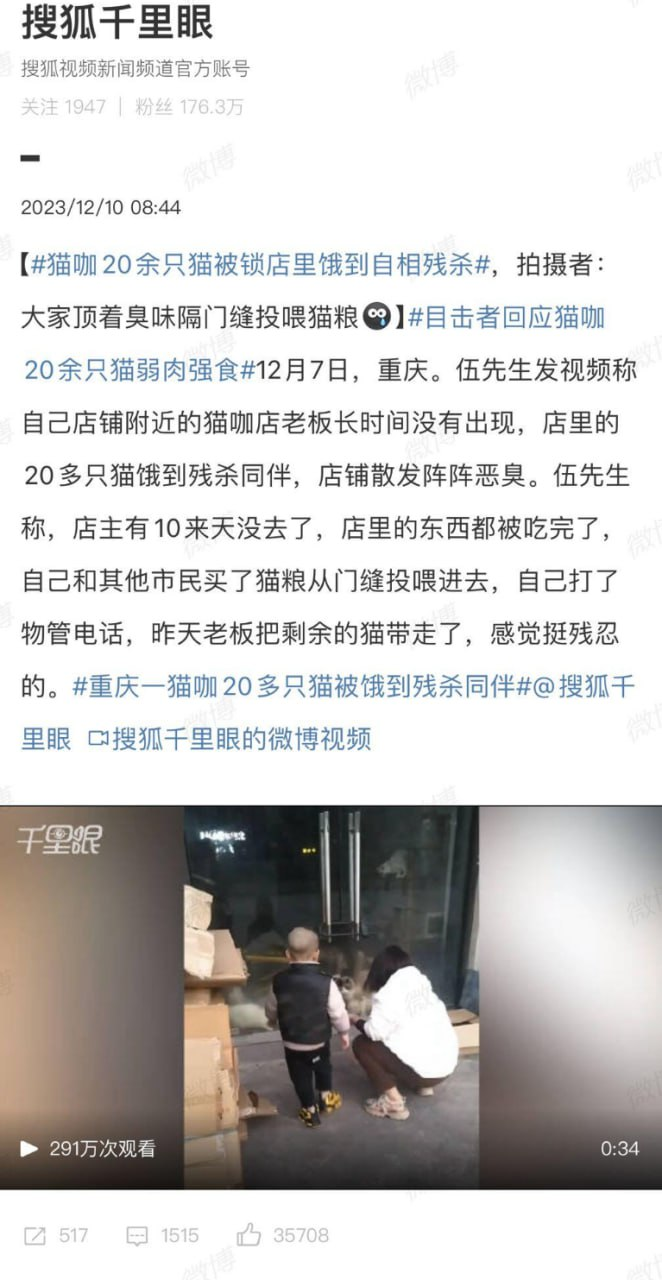
Task: Like the post with 35708 likes
Action: pyautogui.click(x=283, y=1235)
